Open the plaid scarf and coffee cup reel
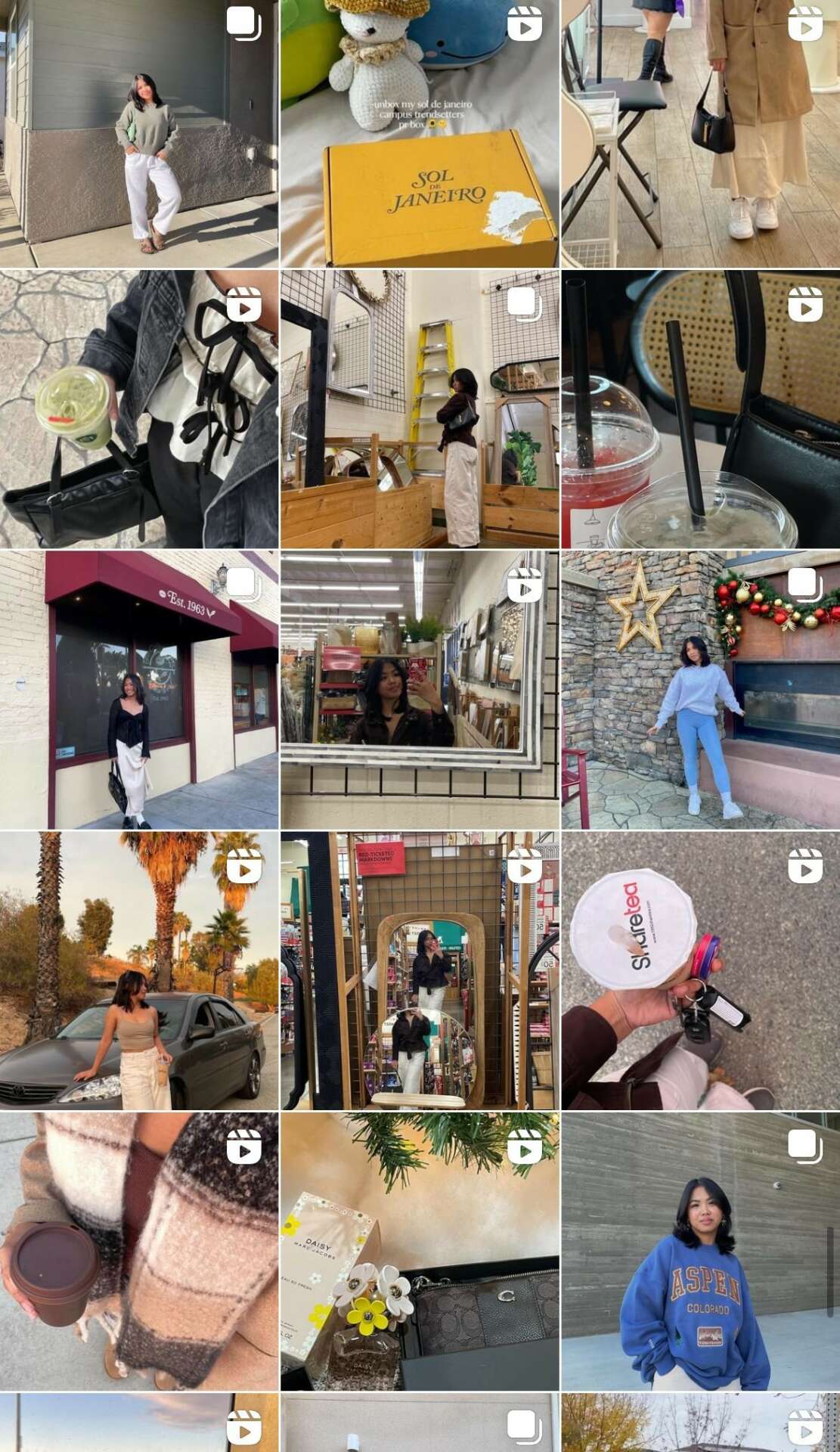Viewport: 840px width, 1452px height. (139, 1251)
